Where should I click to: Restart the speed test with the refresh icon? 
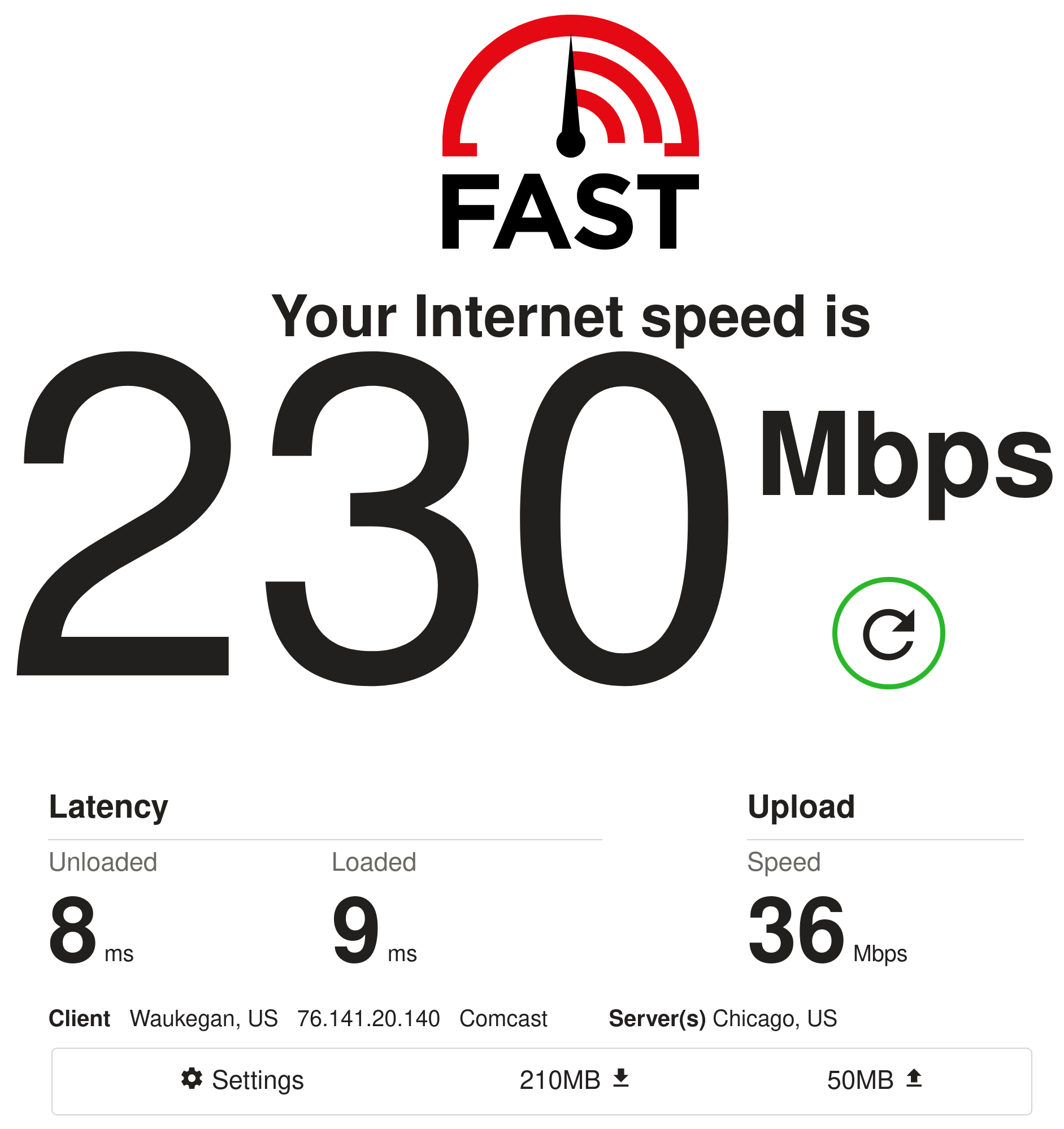point(888,633)
